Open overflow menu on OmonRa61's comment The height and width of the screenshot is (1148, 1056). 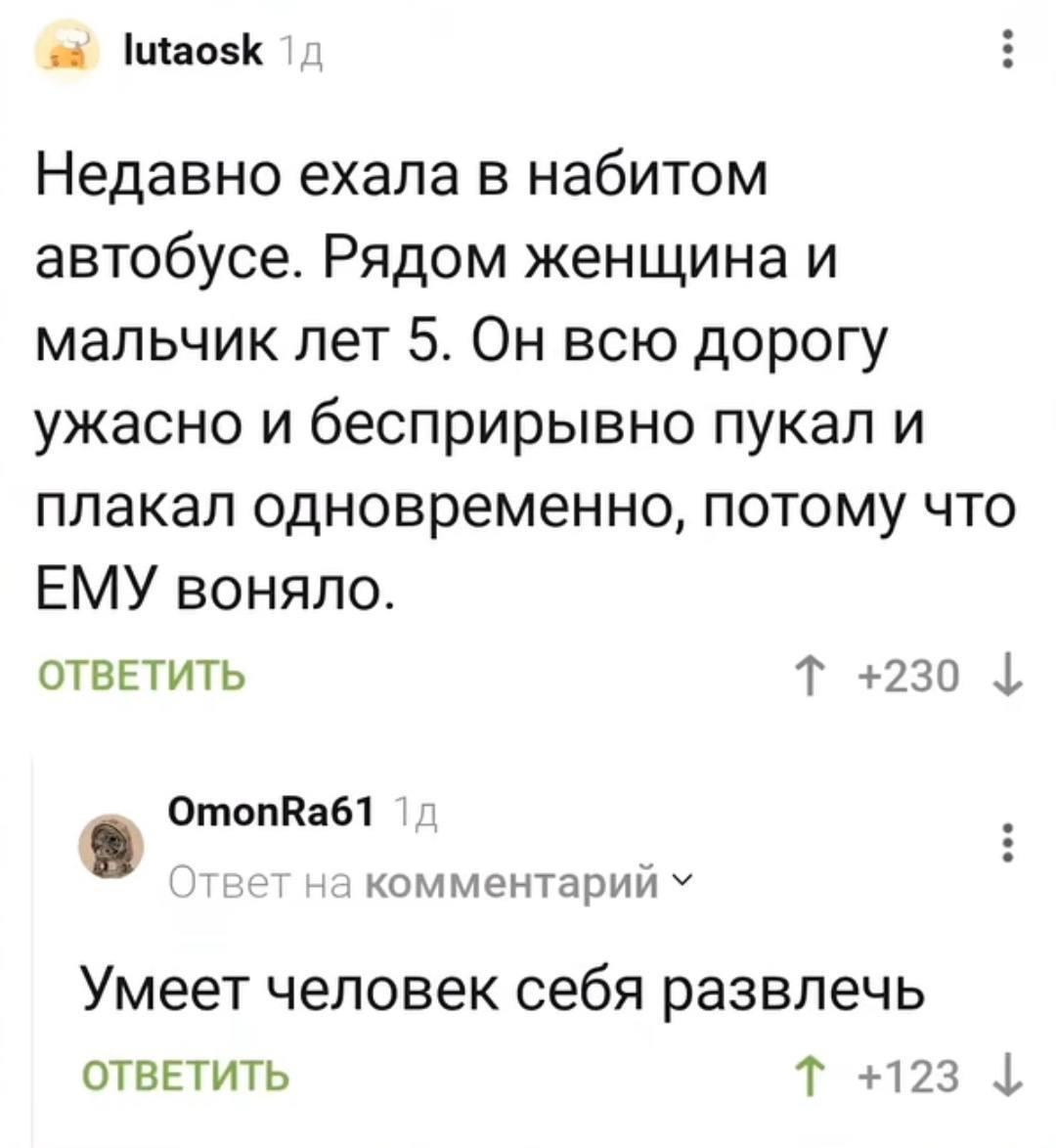pyautogui.click(x=1008, y=844)
